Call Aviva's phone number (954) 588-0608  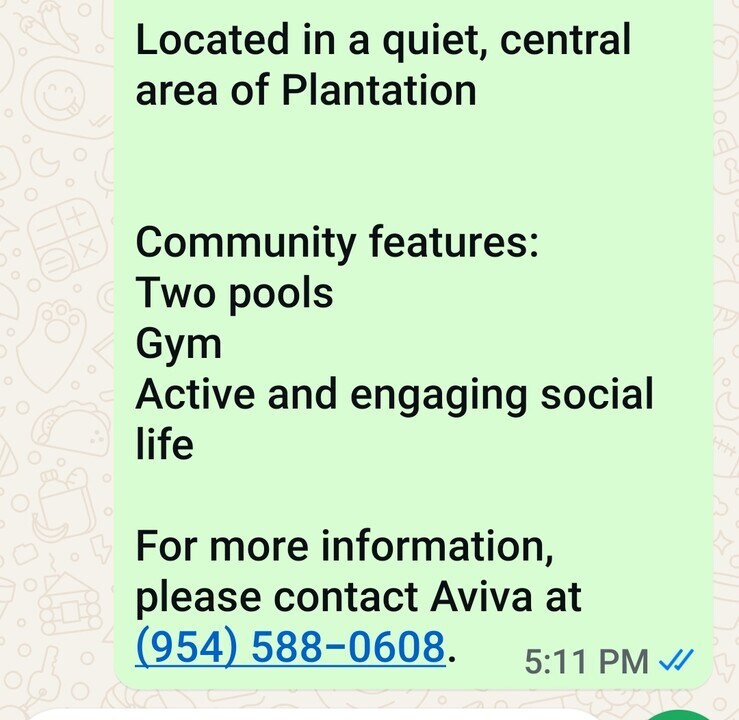coord(289,647)
